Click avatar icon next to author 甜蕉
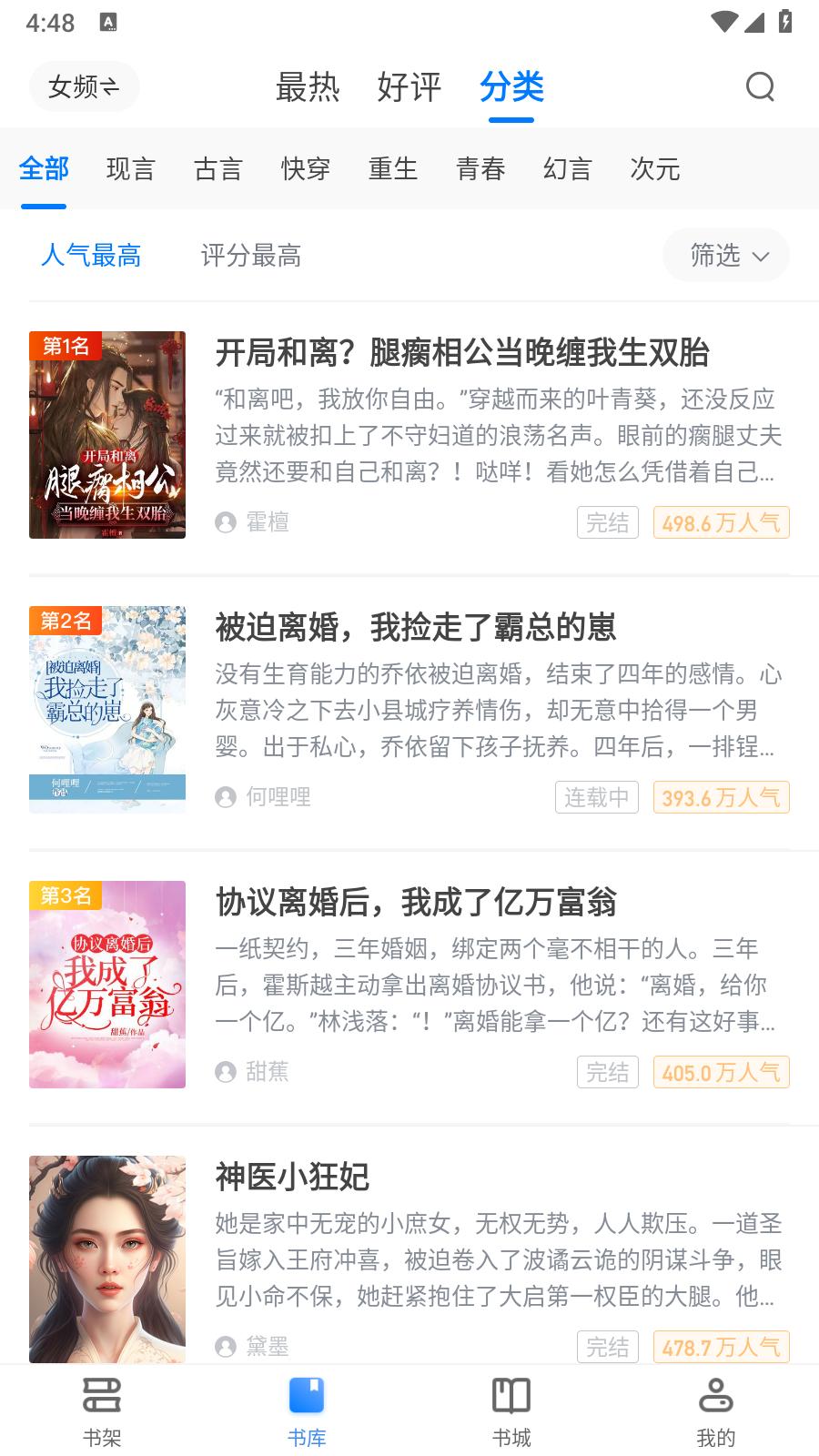819x1456 pixels. click(225, 1072)
